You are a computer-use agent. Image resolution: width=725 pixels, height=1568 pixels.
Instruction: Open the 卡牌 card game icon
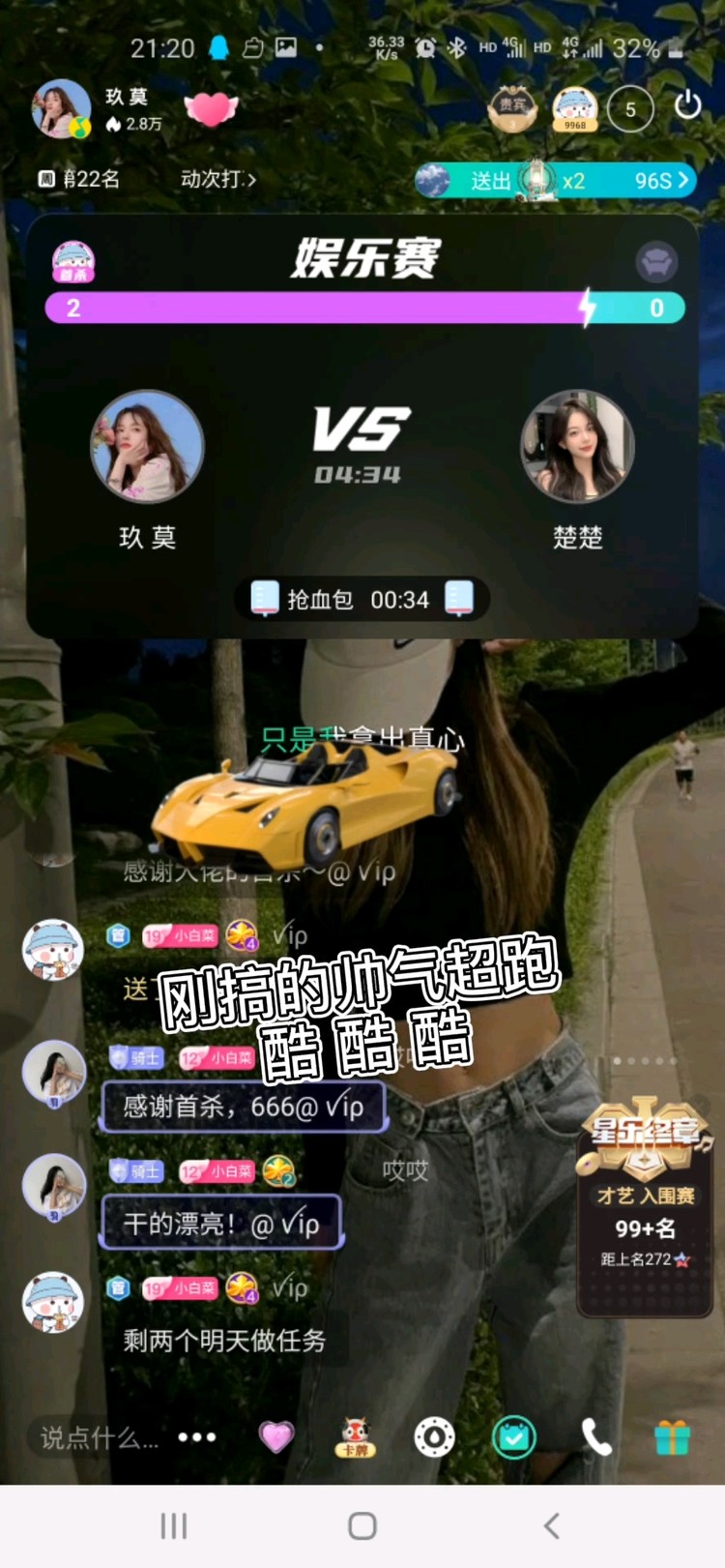pyautogui.click(x=355, y=1437)
